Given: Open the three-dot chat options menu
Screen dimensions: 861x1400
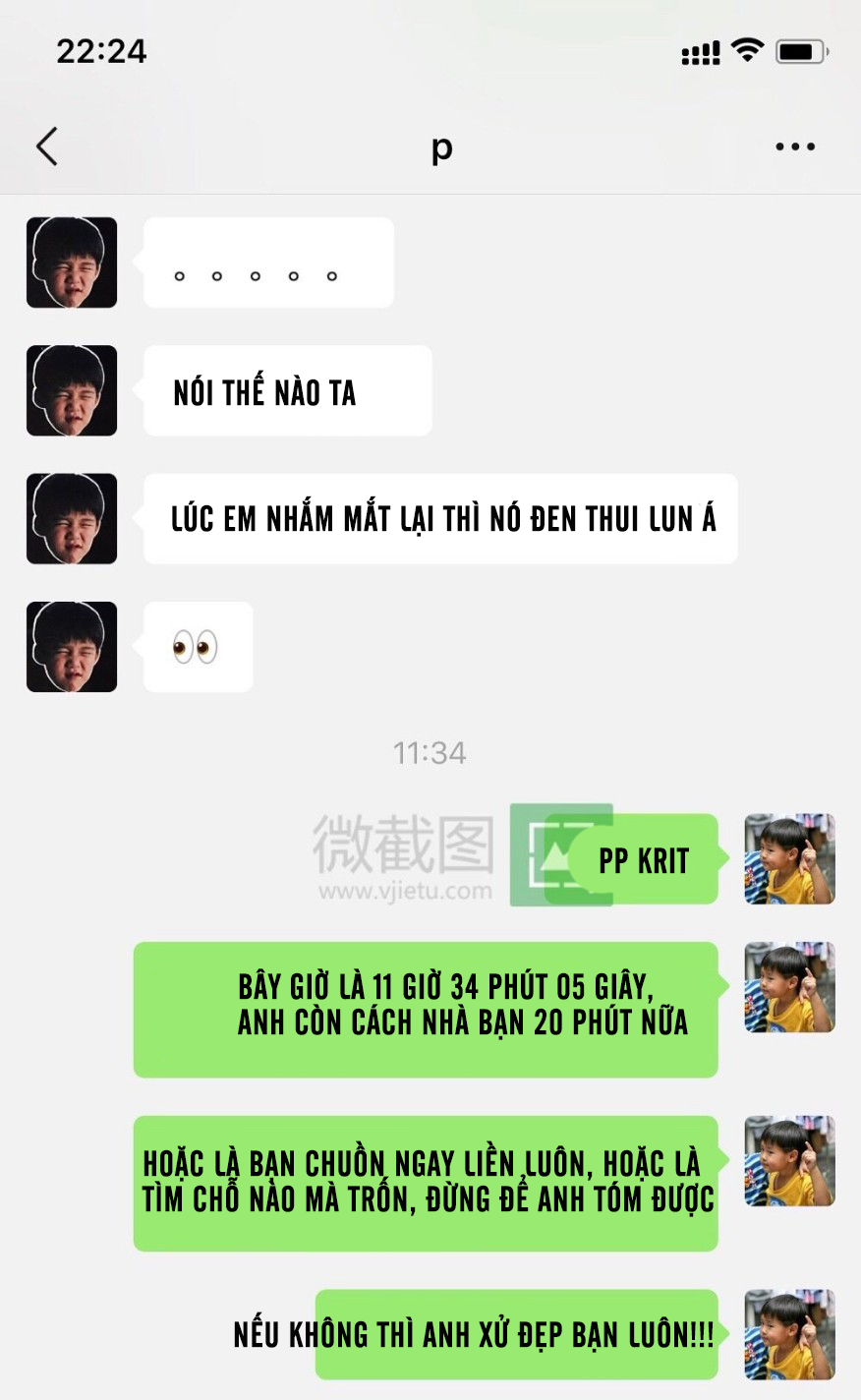Looking at the screenshot, I should (794, 147).
